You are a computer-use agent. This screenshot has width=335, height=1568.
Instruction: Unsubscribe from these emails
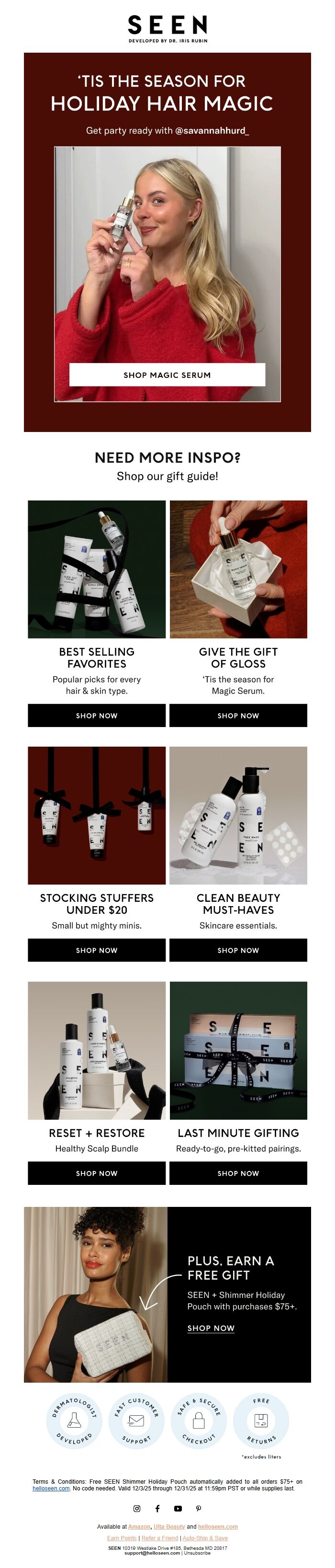(x=197, y=1553)
